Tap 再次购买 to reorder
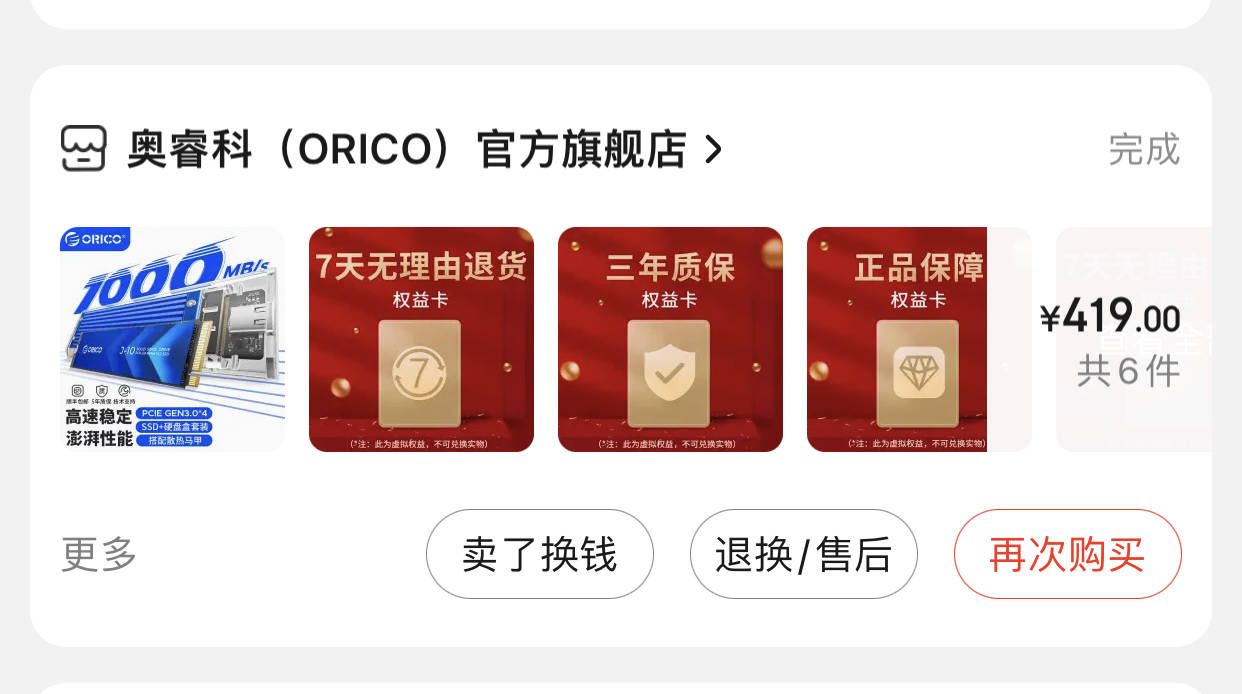1242x694 pixels. 1067,554
